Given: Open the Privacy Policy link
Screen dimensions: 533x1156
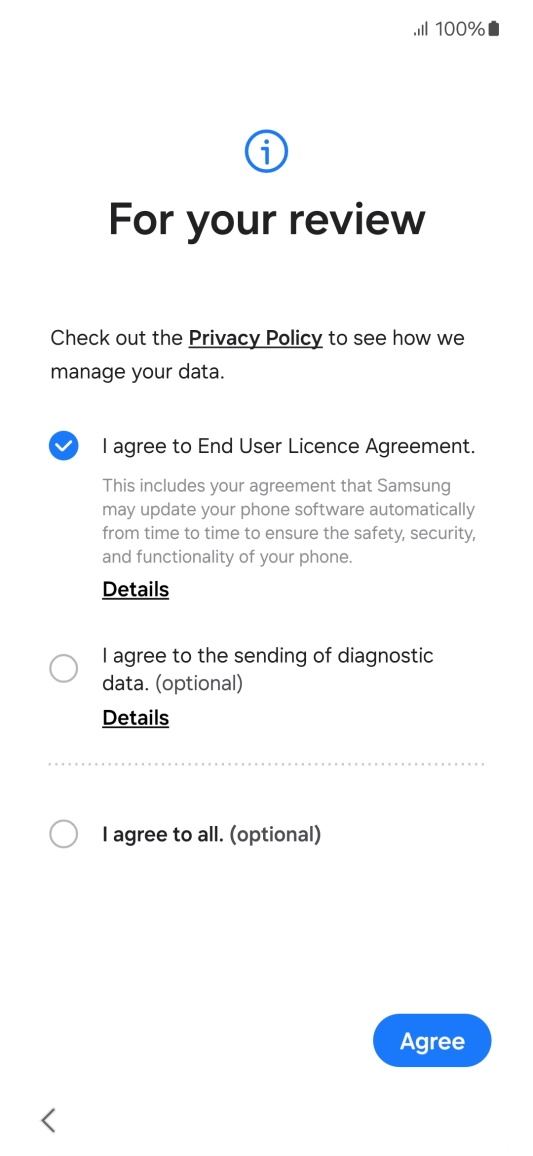Looking at the screenshot, I should (255, 338).
